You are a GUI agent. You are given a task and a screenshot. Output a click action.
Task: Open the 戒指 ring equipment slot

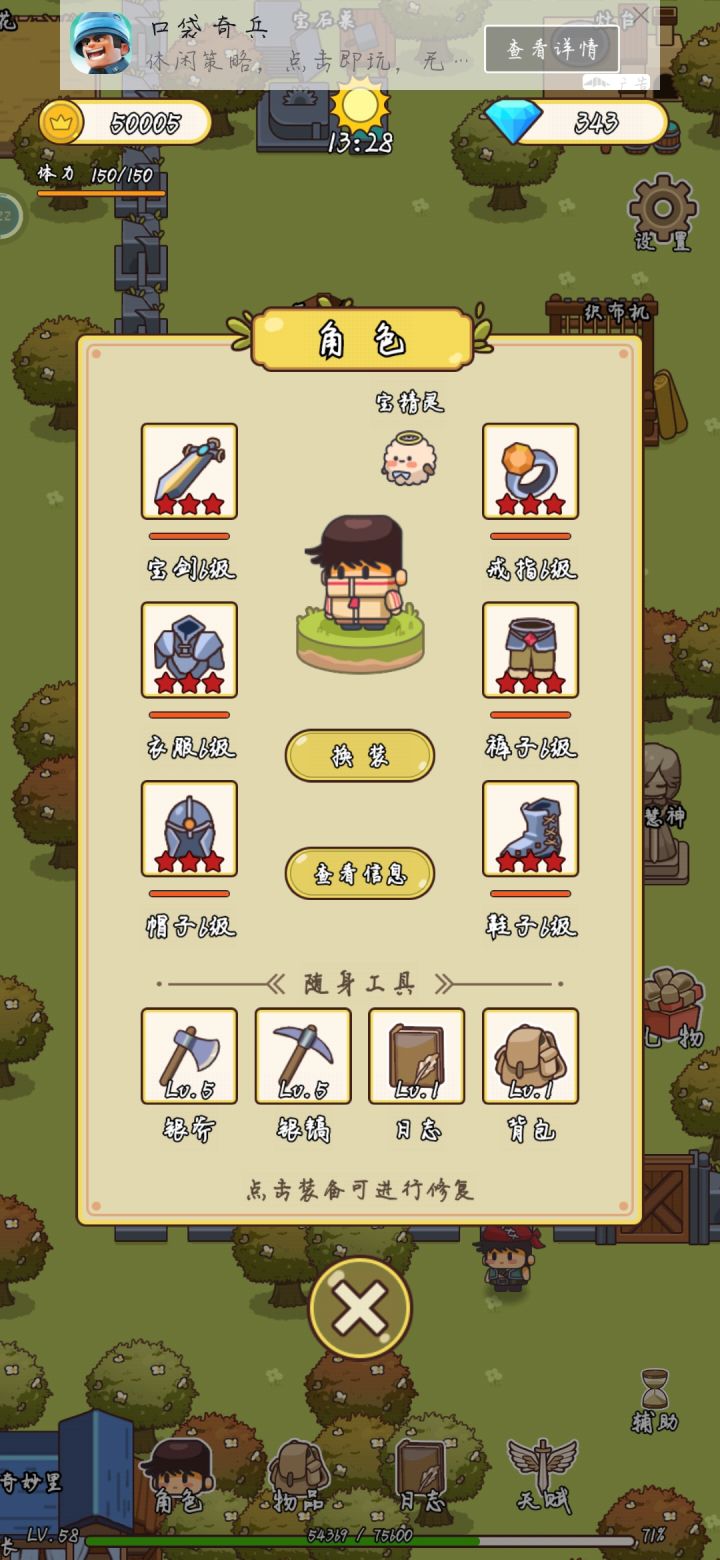pyautogui.click(x=530, y=470)
